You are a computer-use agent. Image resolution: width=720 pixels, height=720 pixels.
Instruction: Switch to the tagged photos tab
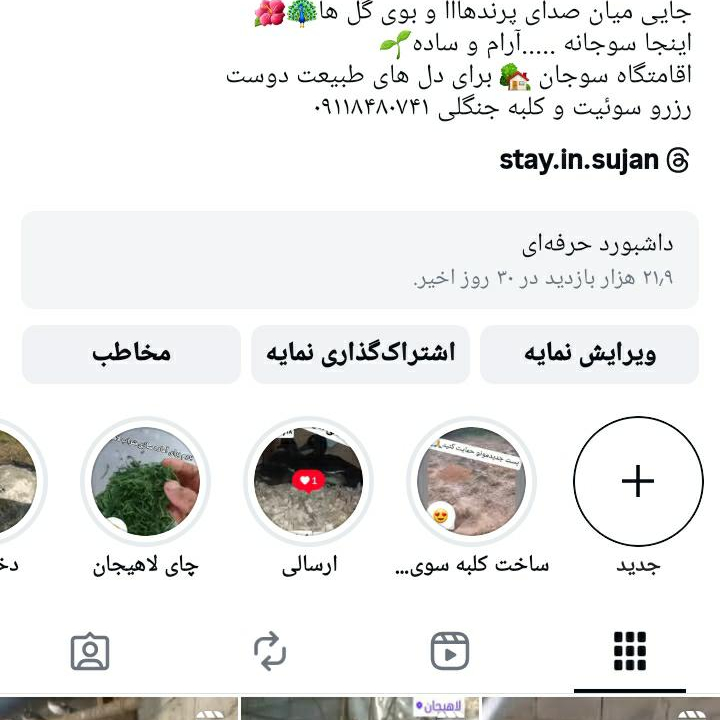[x=90, y=652]
